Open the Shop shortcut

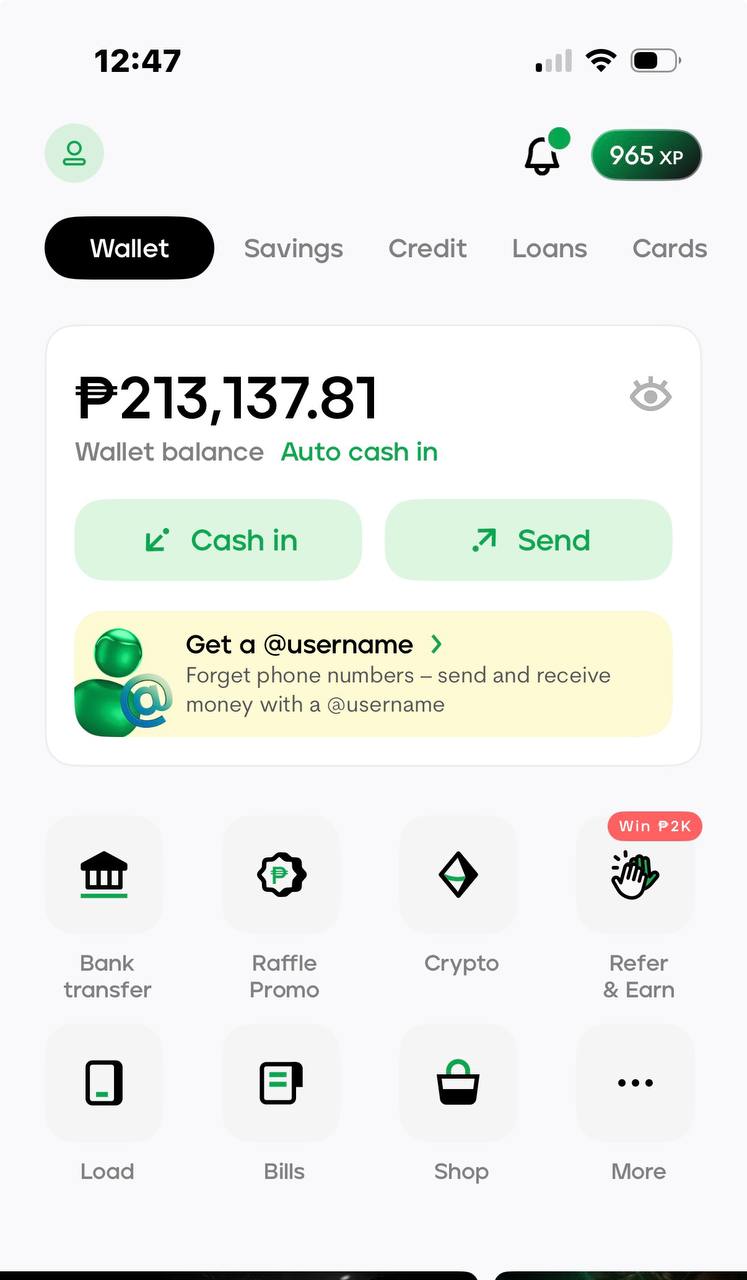460,1103
